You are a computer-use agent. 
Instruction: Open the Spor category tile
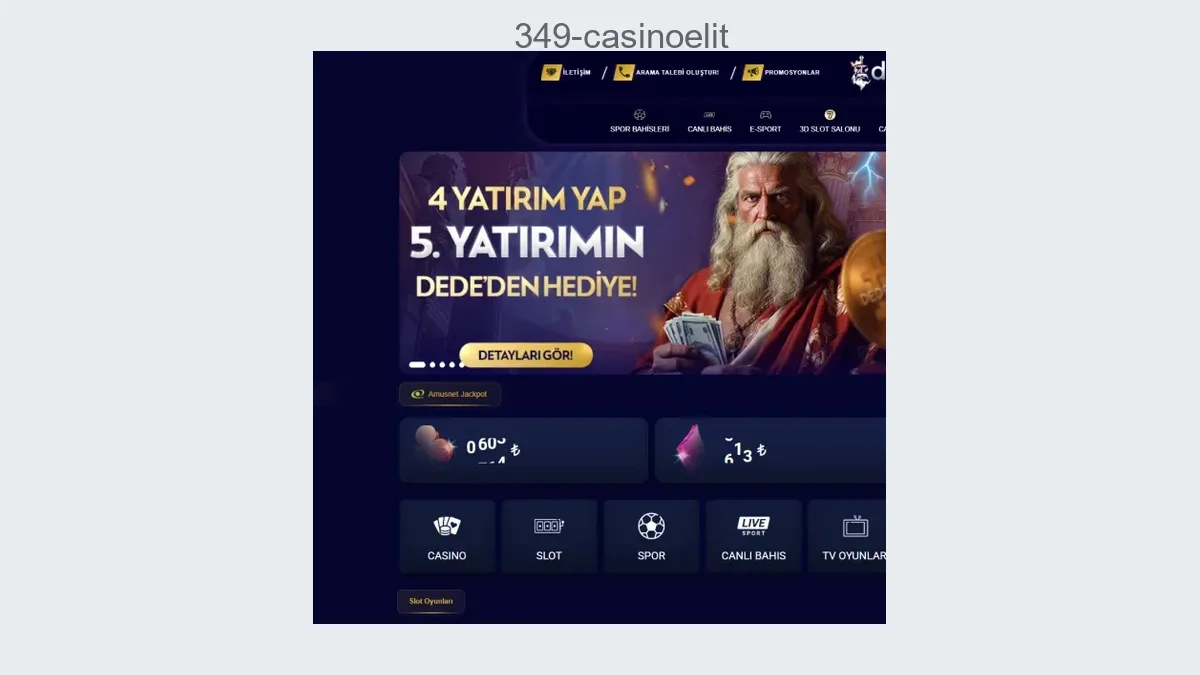point(651,537)
